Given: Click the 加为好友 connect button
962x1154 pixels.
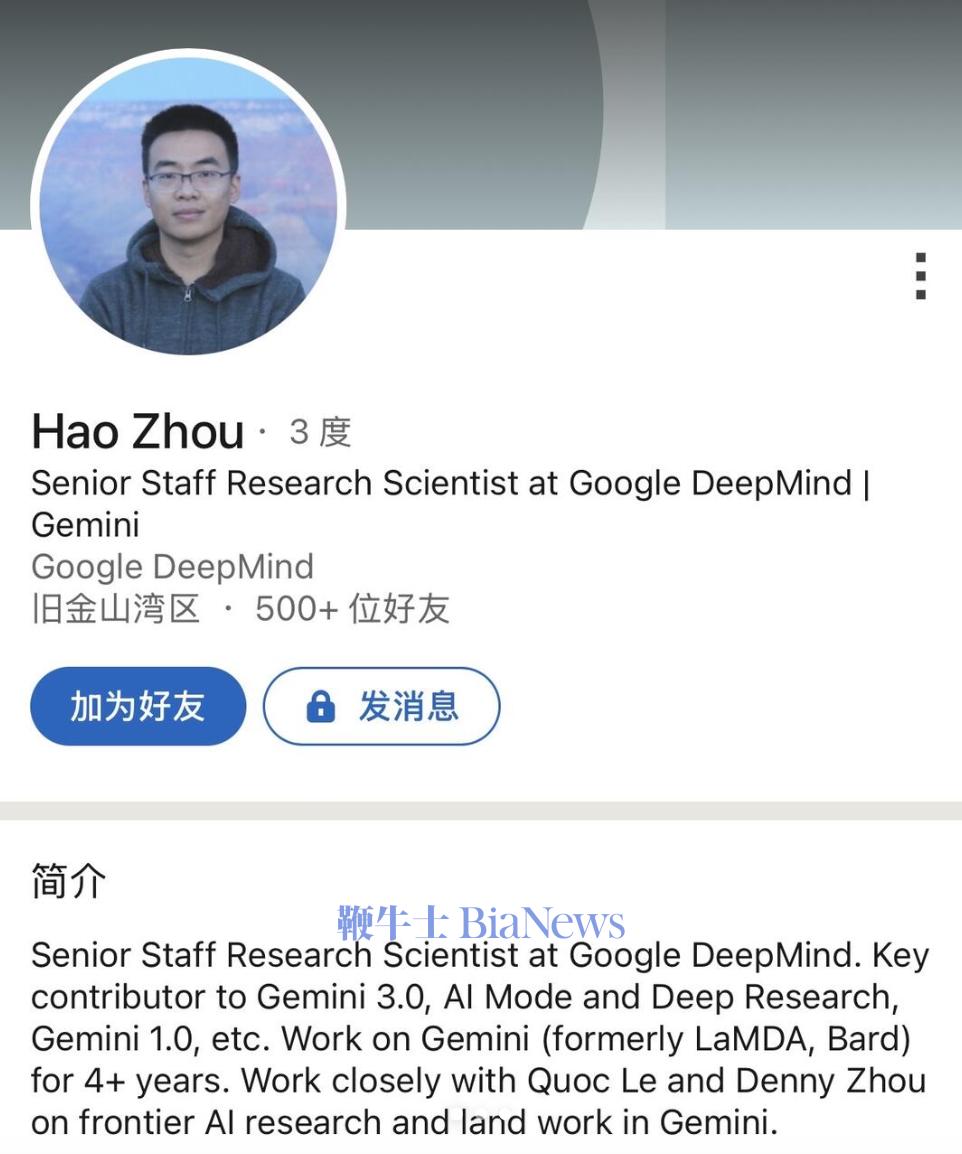Looking at the screenshot, I should point(138,706).
